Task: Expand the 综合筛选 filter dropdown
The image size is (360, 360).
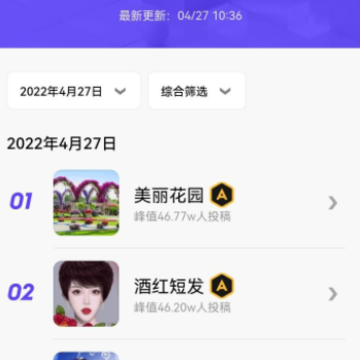Action: click(x=197, y=91)
